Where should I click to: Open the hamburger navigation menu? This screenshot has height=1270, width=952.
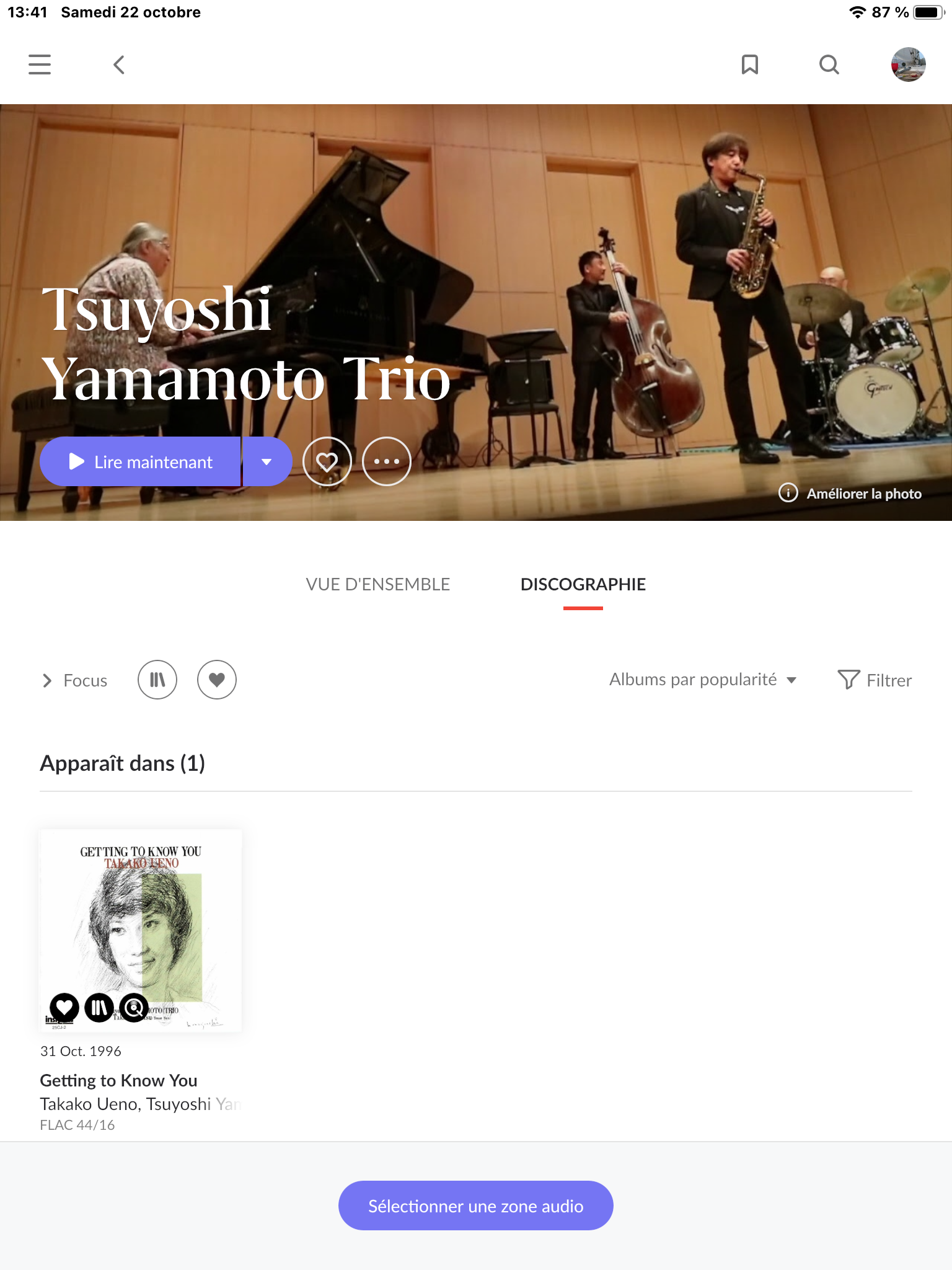click(x=40, y=64)
